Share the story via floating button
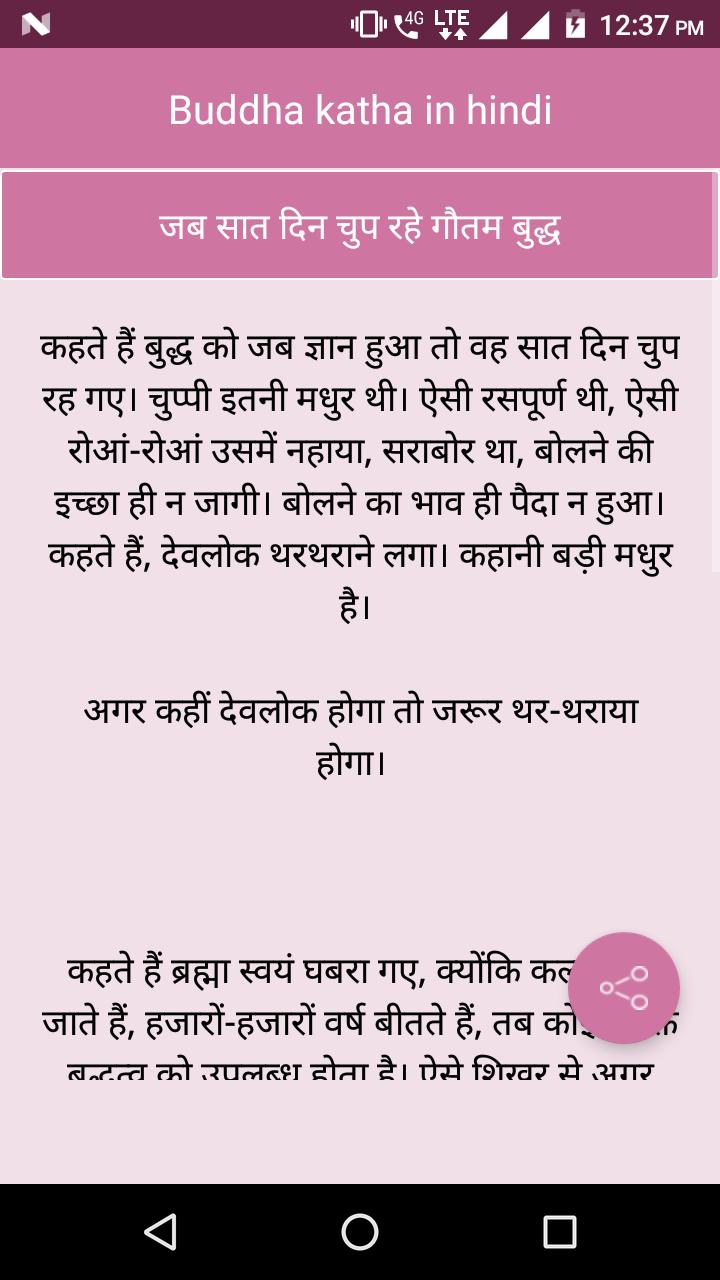This screenshot has width=720, height=1280. coord(624,988)
